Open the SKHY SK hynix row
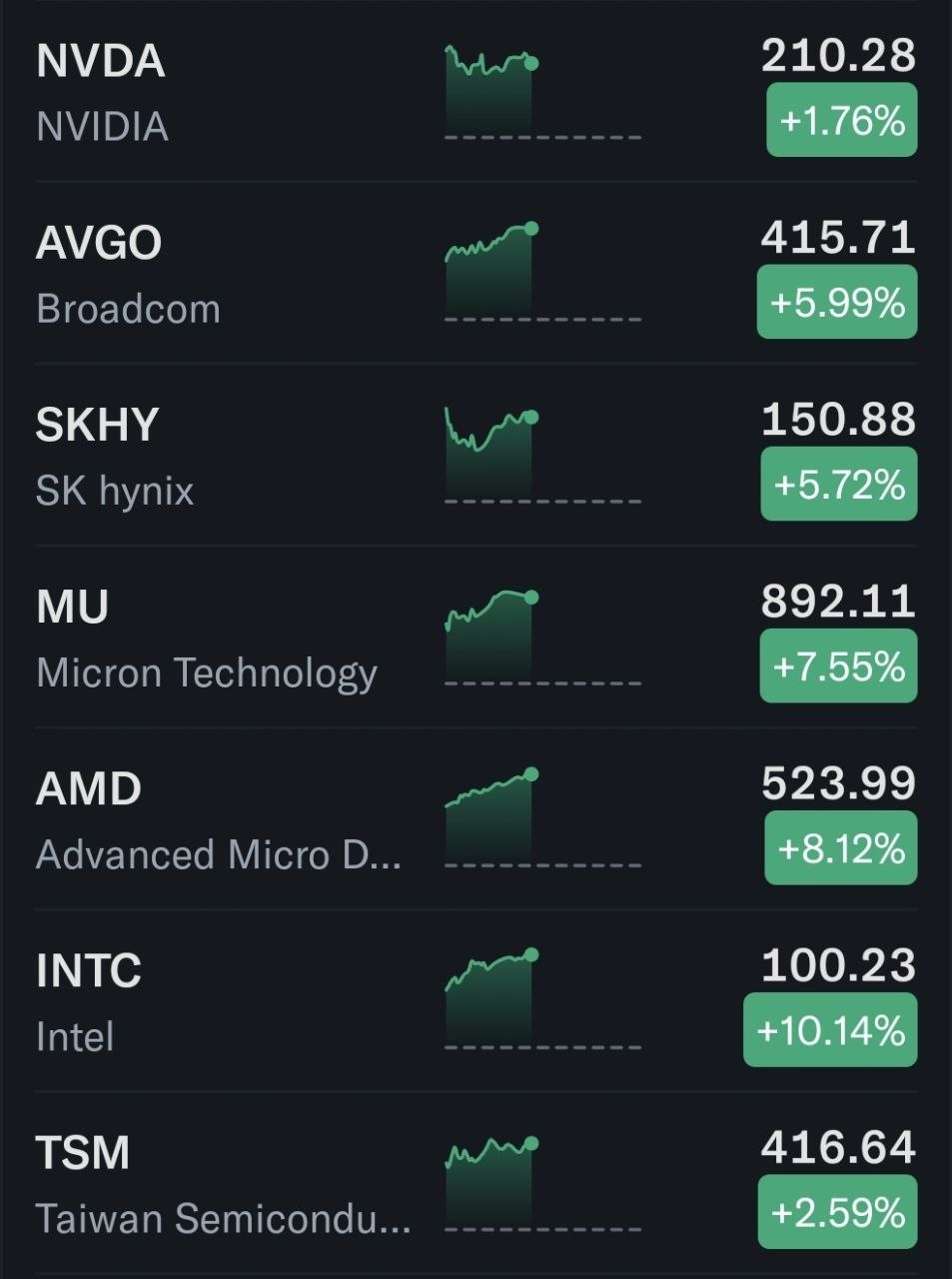Viewport: 952px width, 1279px height. click(476, 455)
